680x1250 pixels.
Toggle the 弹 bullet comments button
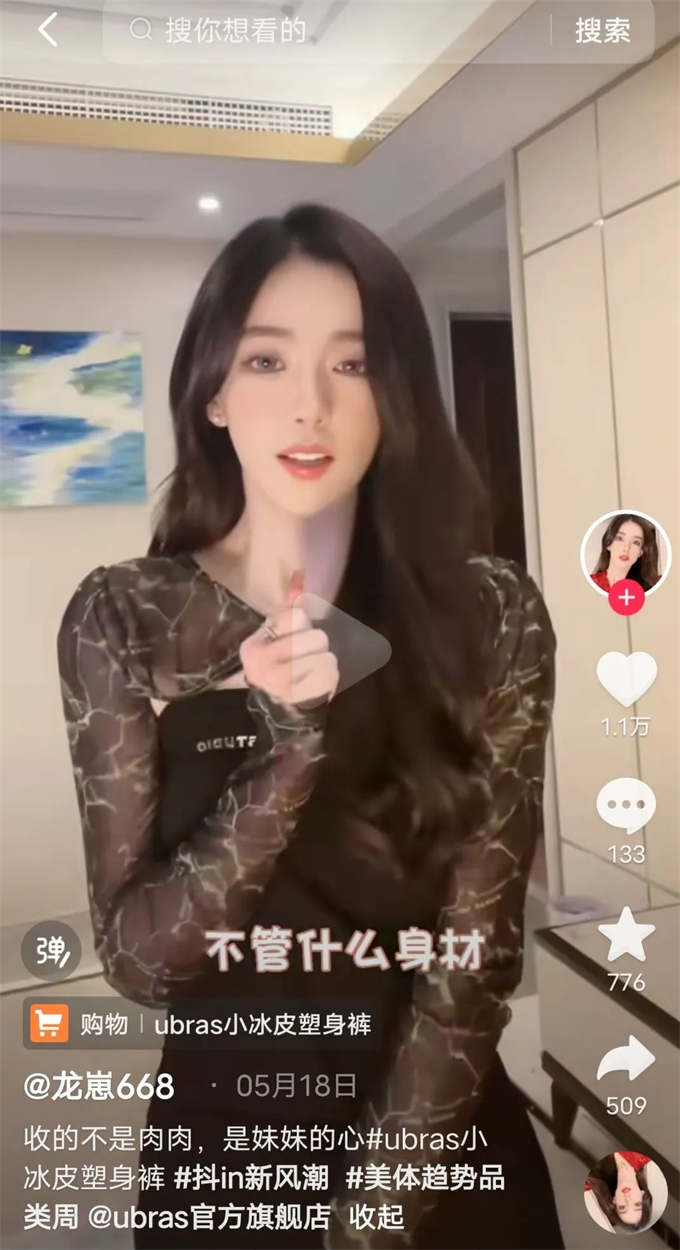tap(51, 950)
